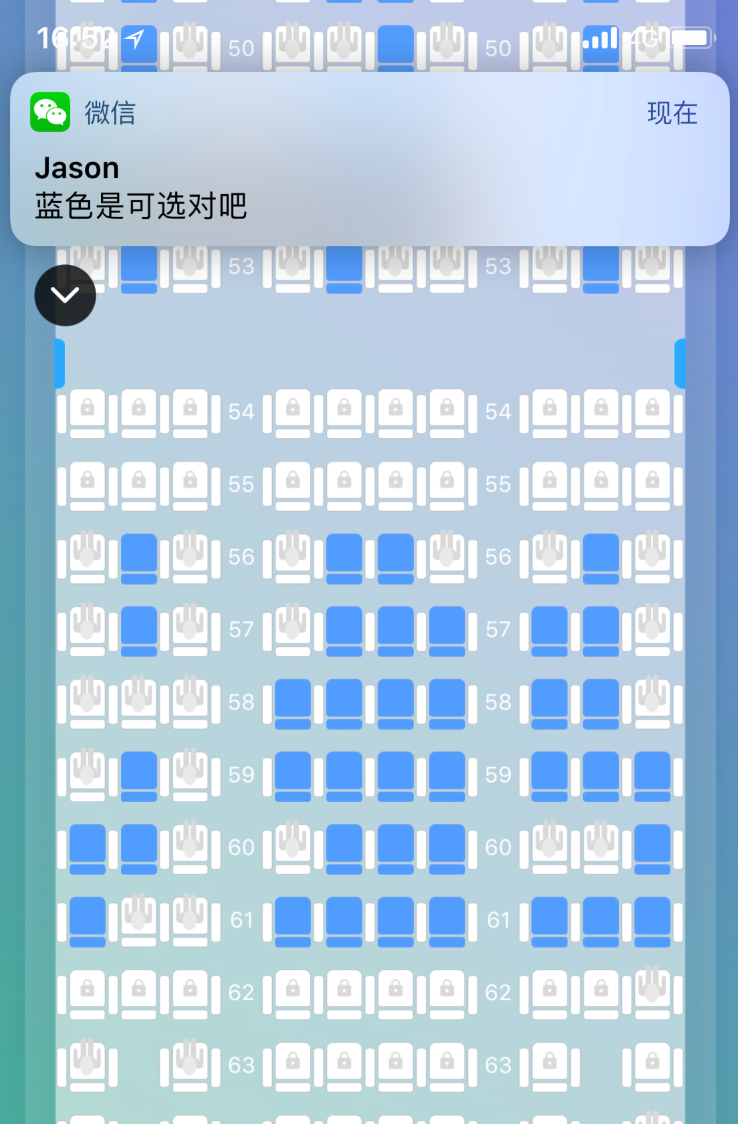Choose the only blue seat in row 61's left block
The width and height of the screenshot is (738, 1124).
(87, 920)
